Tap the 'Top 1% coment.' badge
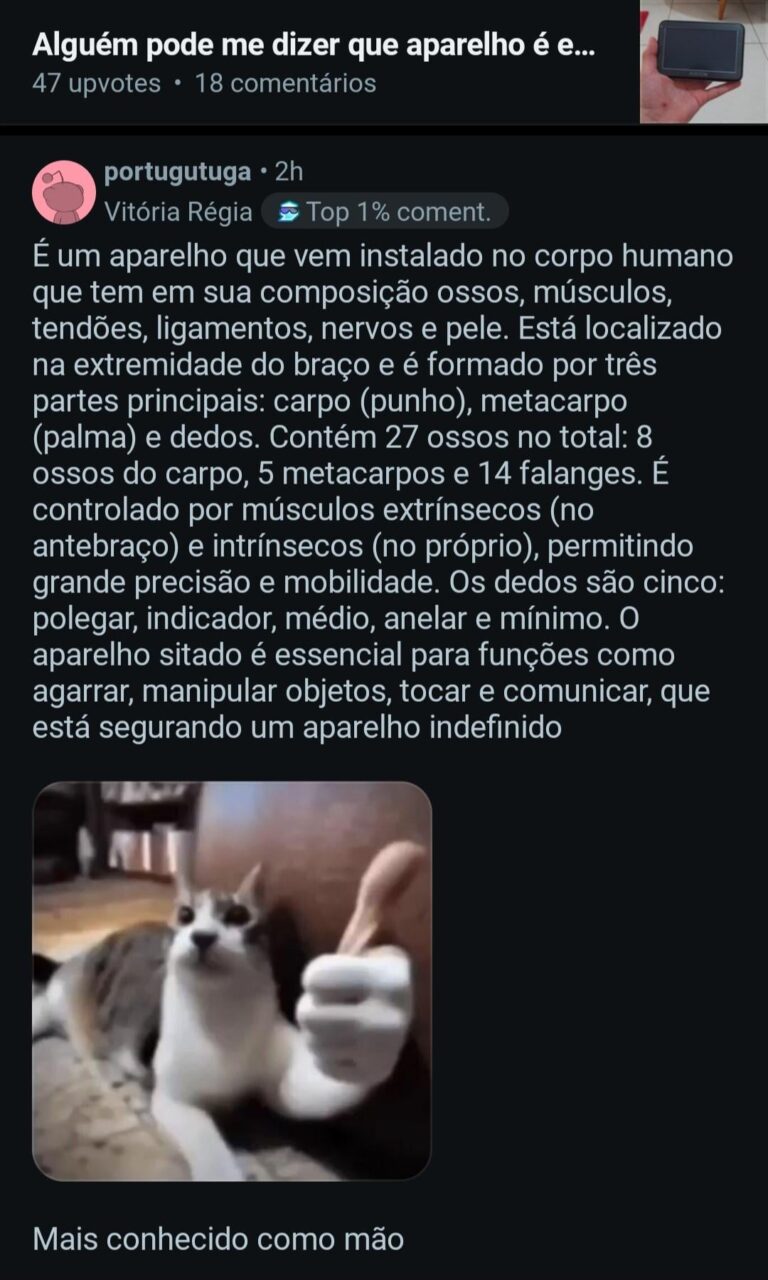 click(385, 212)
